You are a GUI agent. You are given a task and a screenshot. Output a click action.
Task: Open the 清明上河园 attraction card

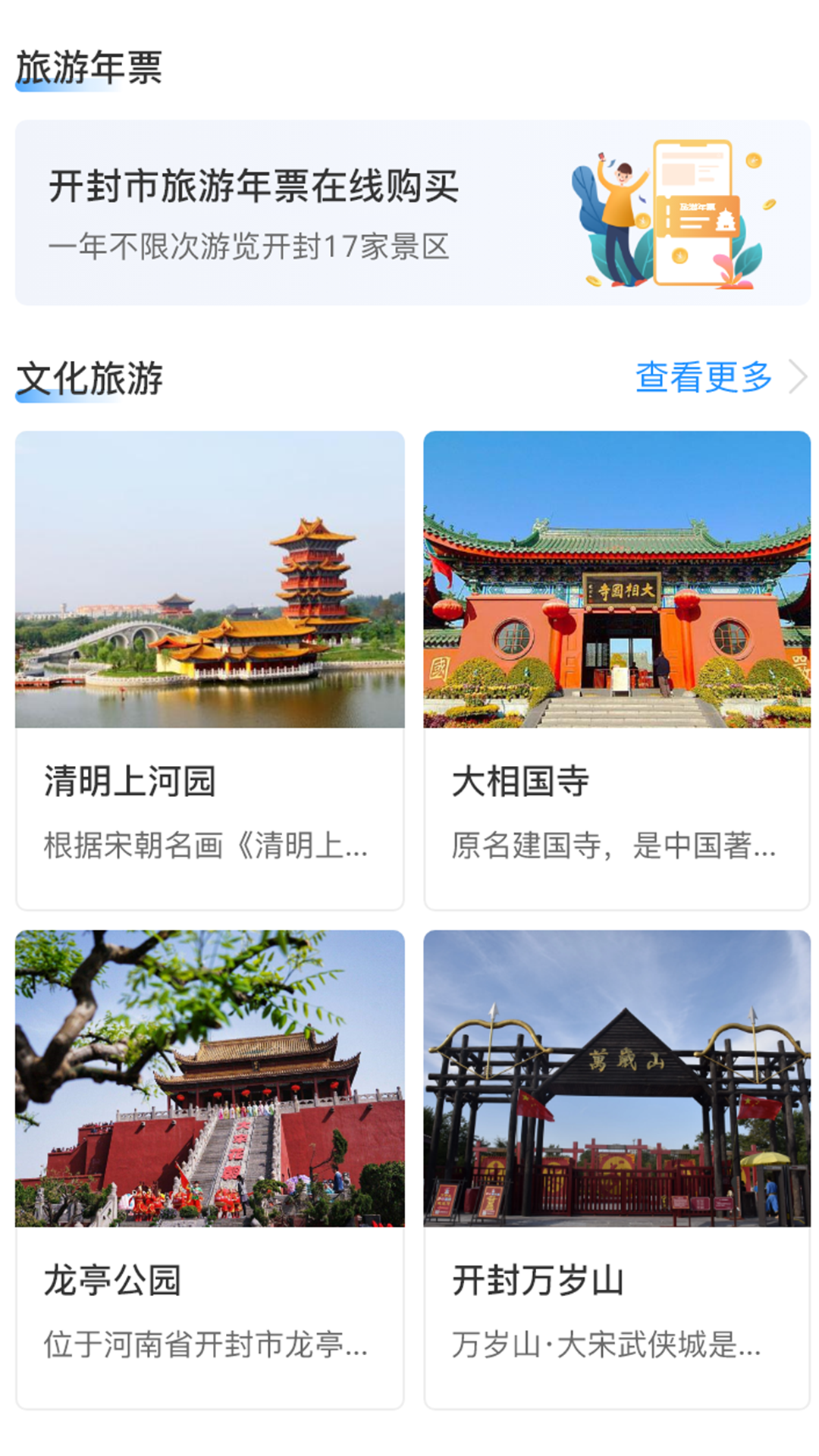coord(210,670)
